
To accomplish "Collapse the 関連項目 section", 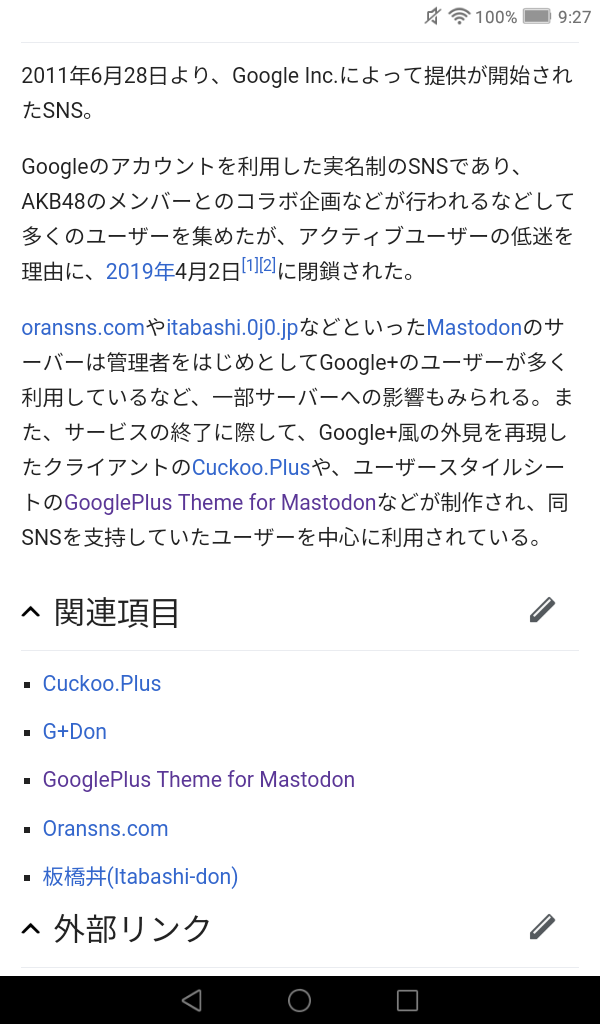I will pos(31,612).
